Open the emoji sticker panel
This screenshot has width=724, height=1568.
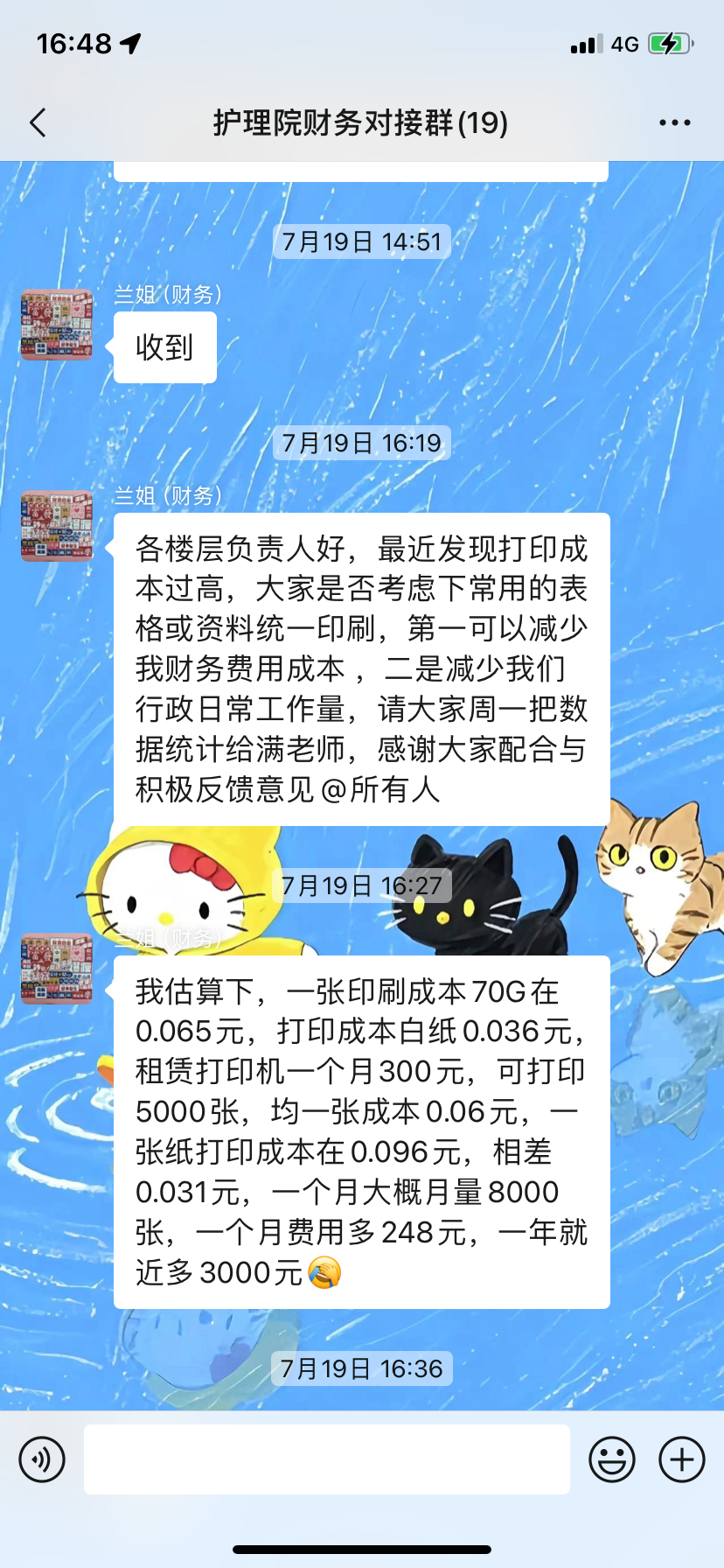coord(611,1459)
